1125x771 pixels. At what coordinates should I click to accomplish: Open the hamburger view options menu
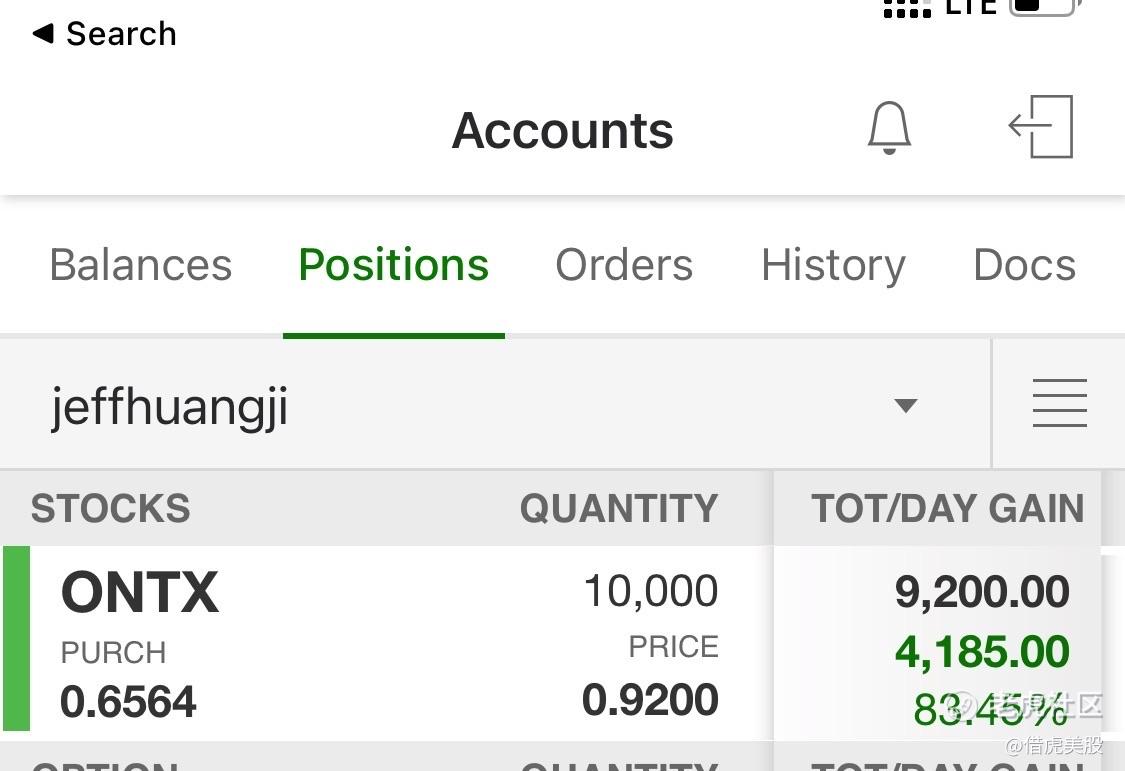[1059, 403]
